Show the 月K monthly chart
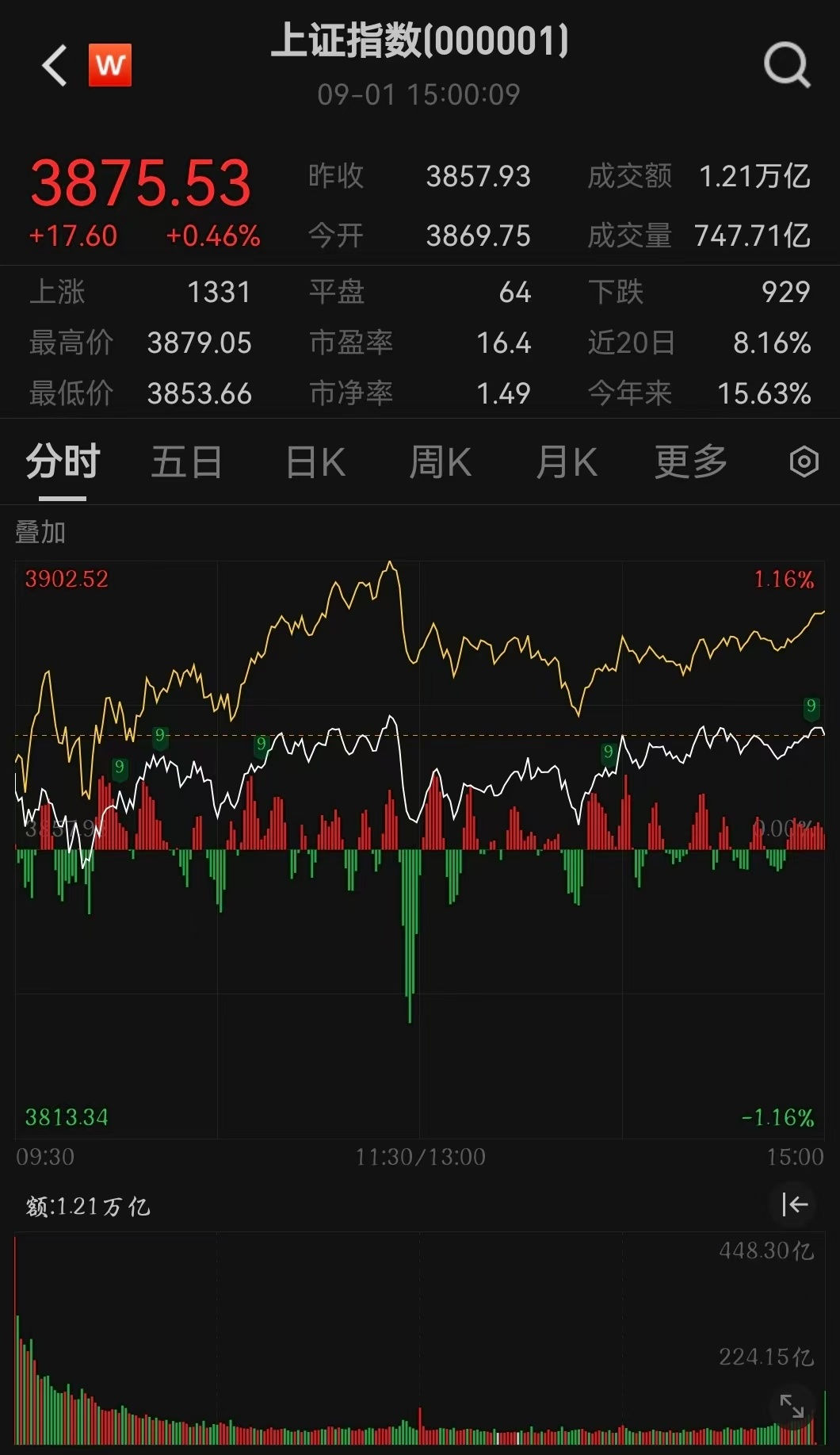Screen dimensions: 840x1455 [x=567, y=461]
